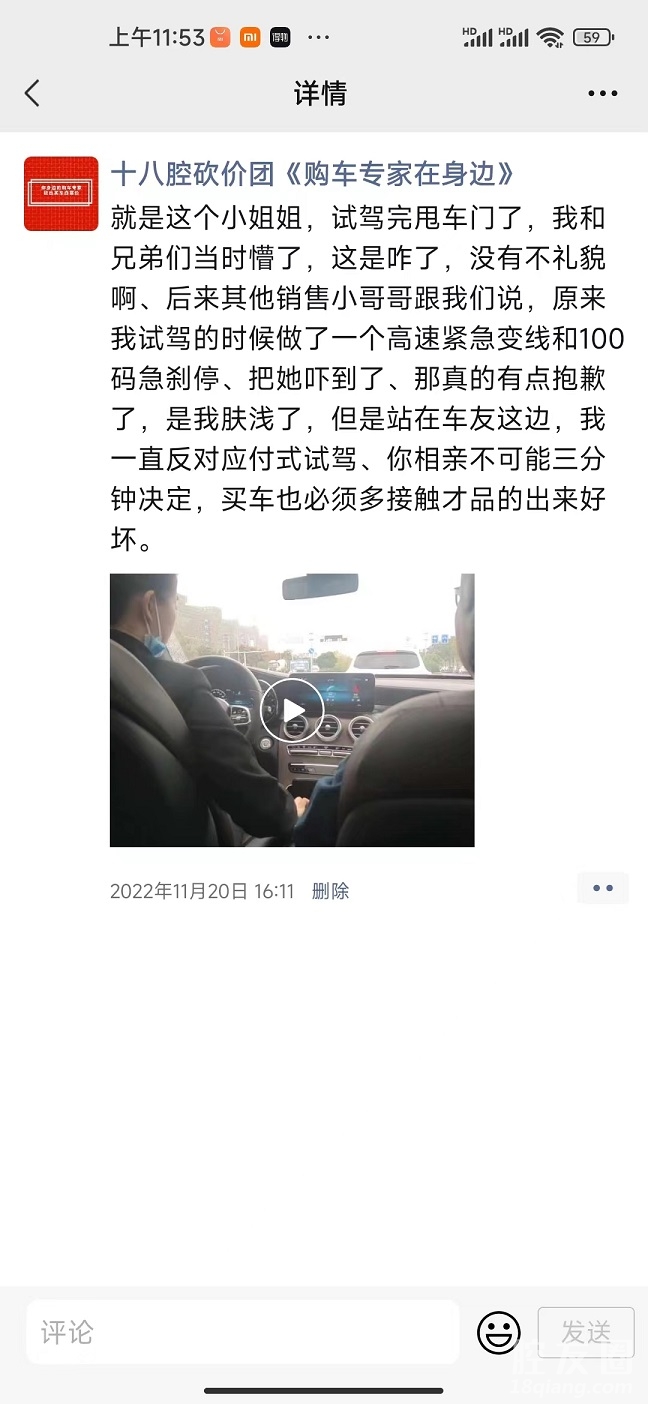Viewport: 648px width, 1404px height.
Task: Focus the 评论 comment input field
Action: [242, 1332]
